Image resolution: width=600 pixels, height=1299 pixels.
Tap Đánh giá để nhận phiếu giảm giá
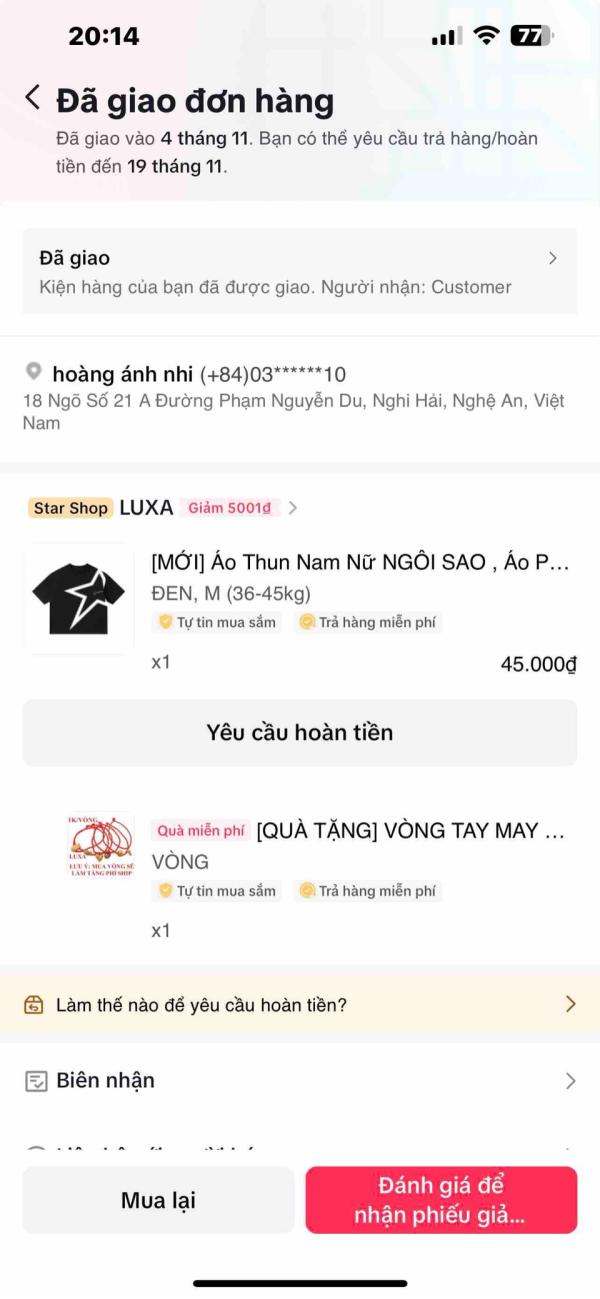[x=441, y=1200]
